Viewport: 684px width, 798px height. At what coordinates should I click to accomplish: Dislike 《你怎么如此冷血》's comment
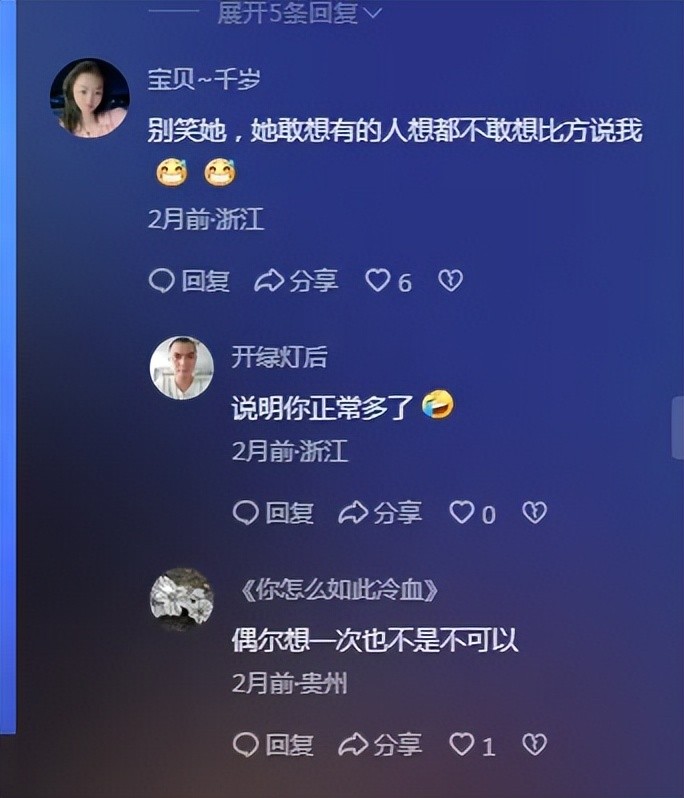535,745
